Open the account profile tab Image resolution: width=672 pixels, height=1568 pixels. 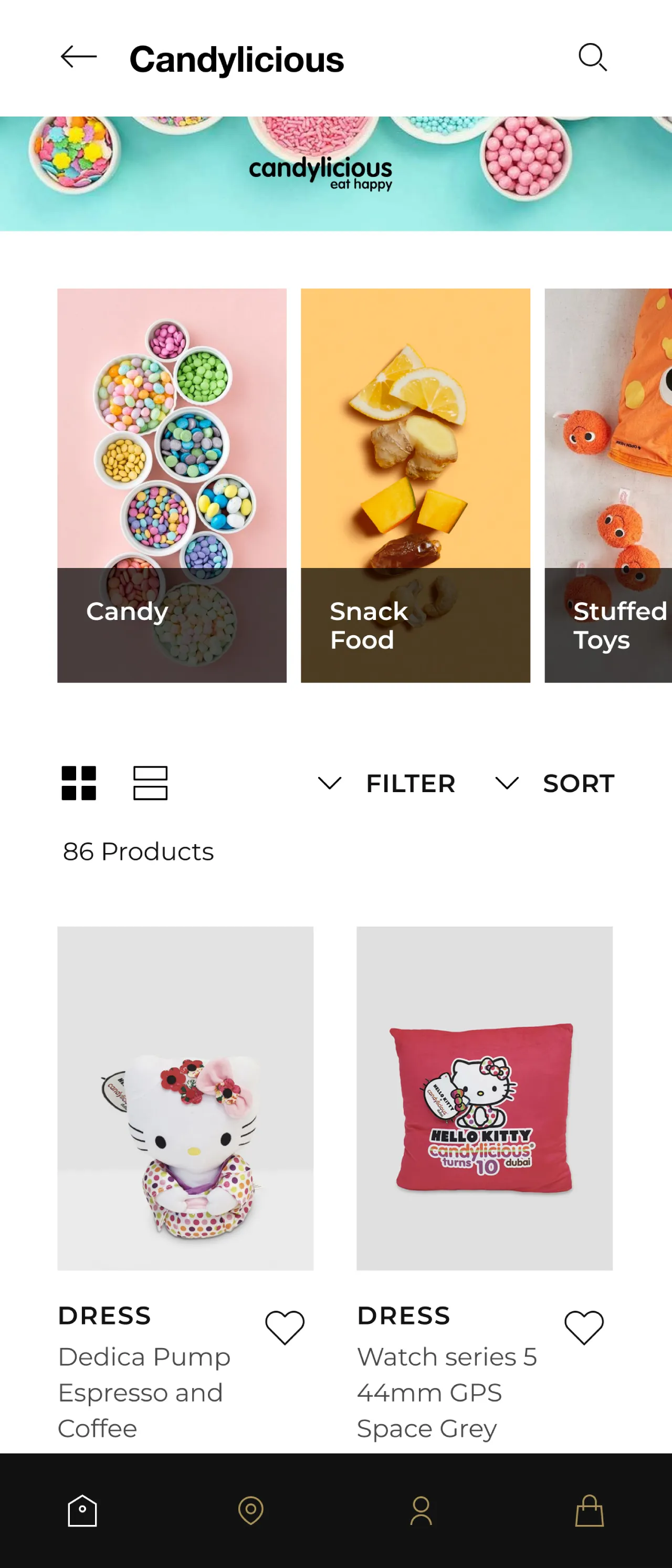(x=421, y=1510)
